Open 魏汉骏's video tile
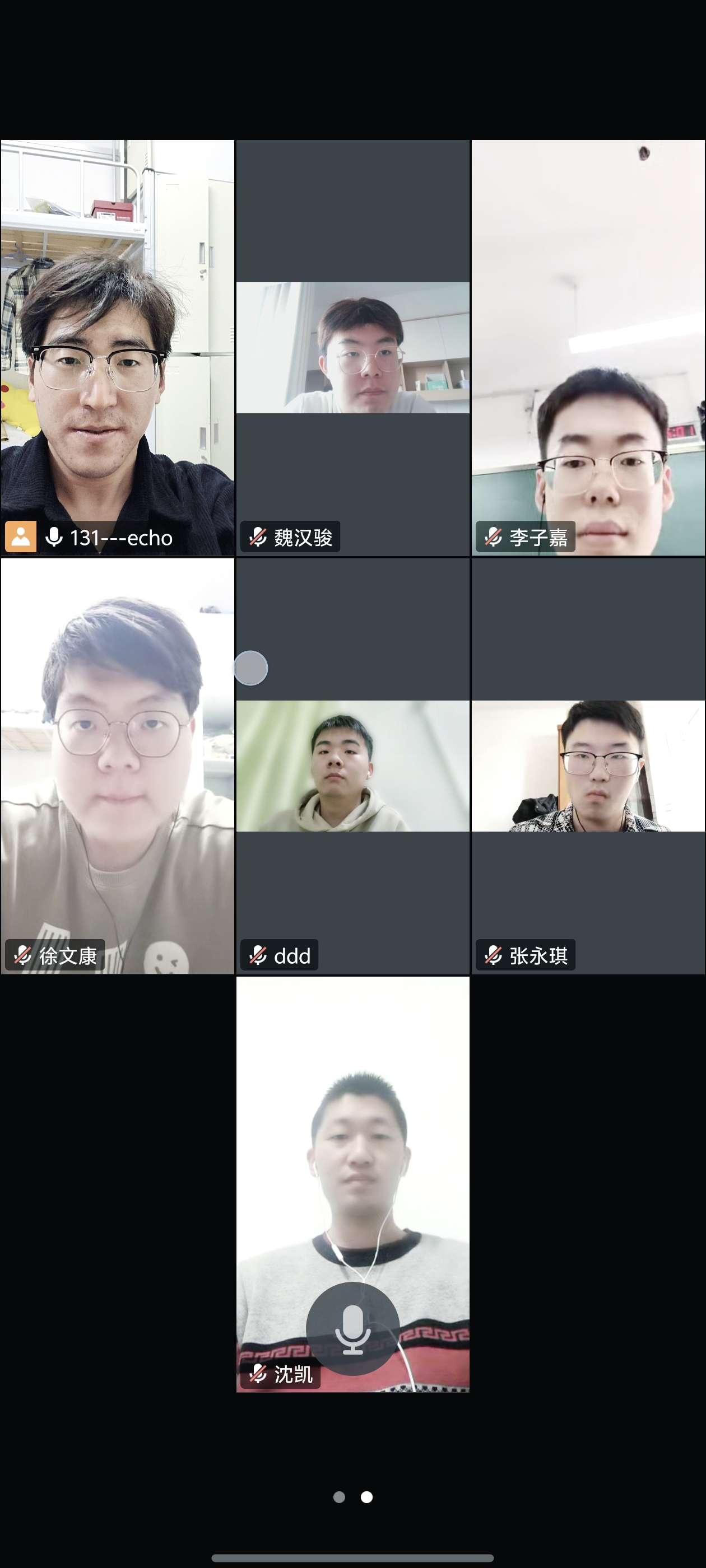The height and width of the screenshot is (1568, 706). tap(352, 348)
